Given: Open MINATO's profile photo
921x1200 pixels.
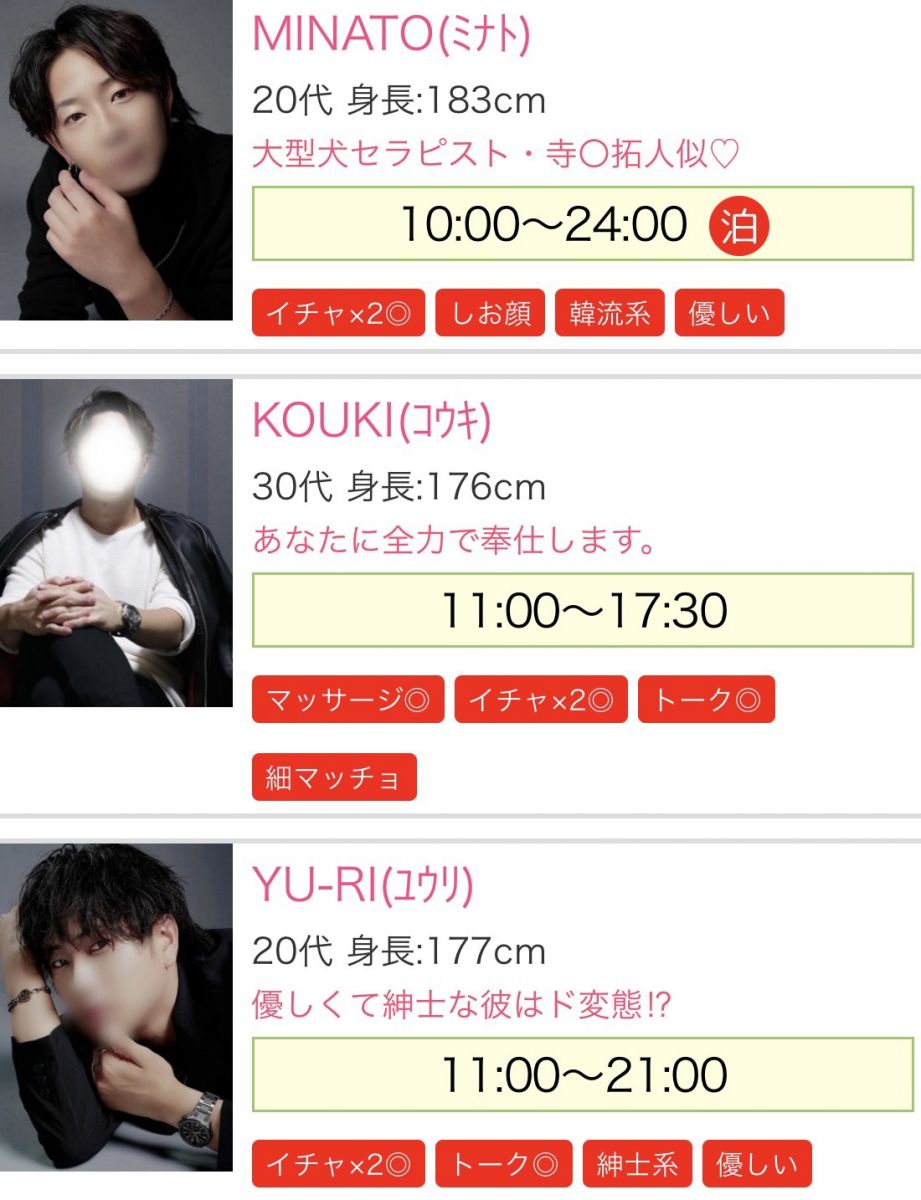Looking at the screenshot, I should coord(116,160).
